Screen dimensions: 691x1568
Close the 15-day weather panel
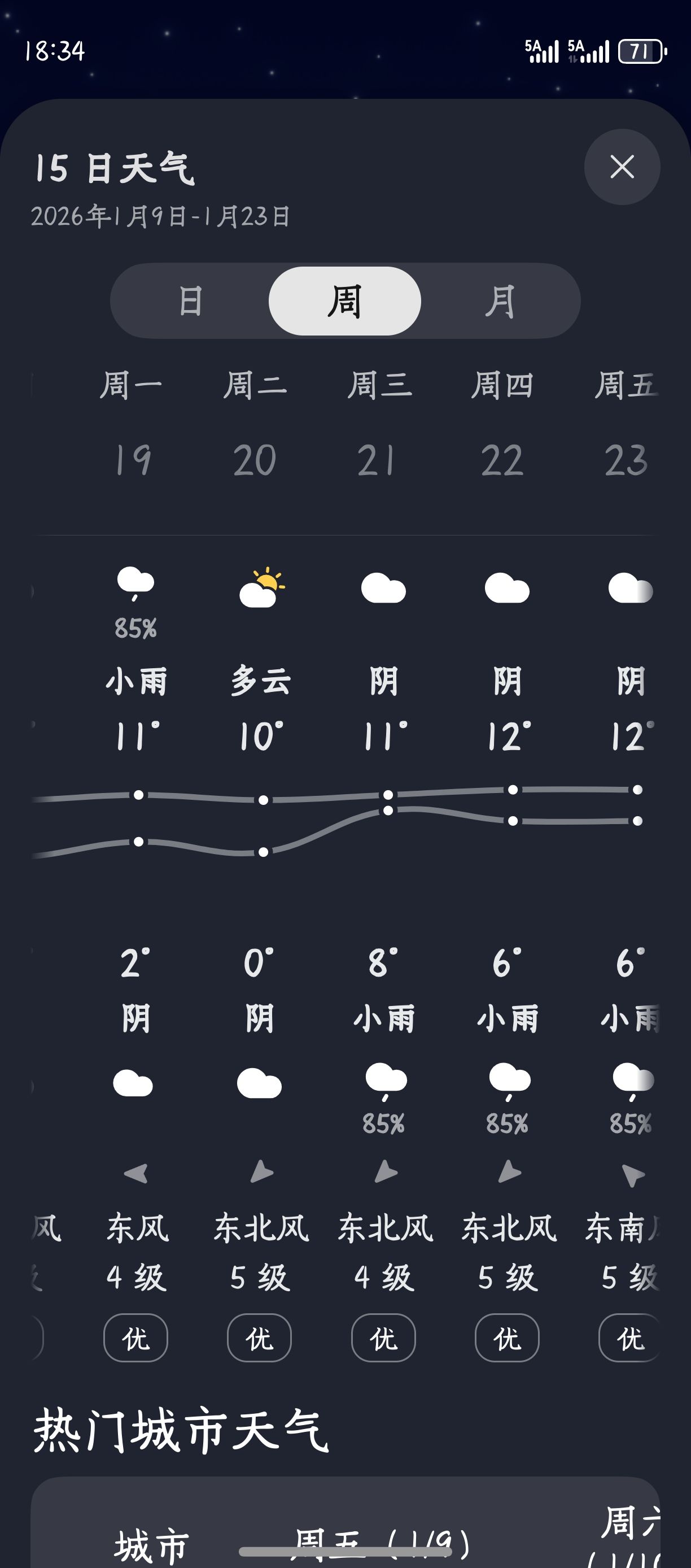(x=622, y=167)
